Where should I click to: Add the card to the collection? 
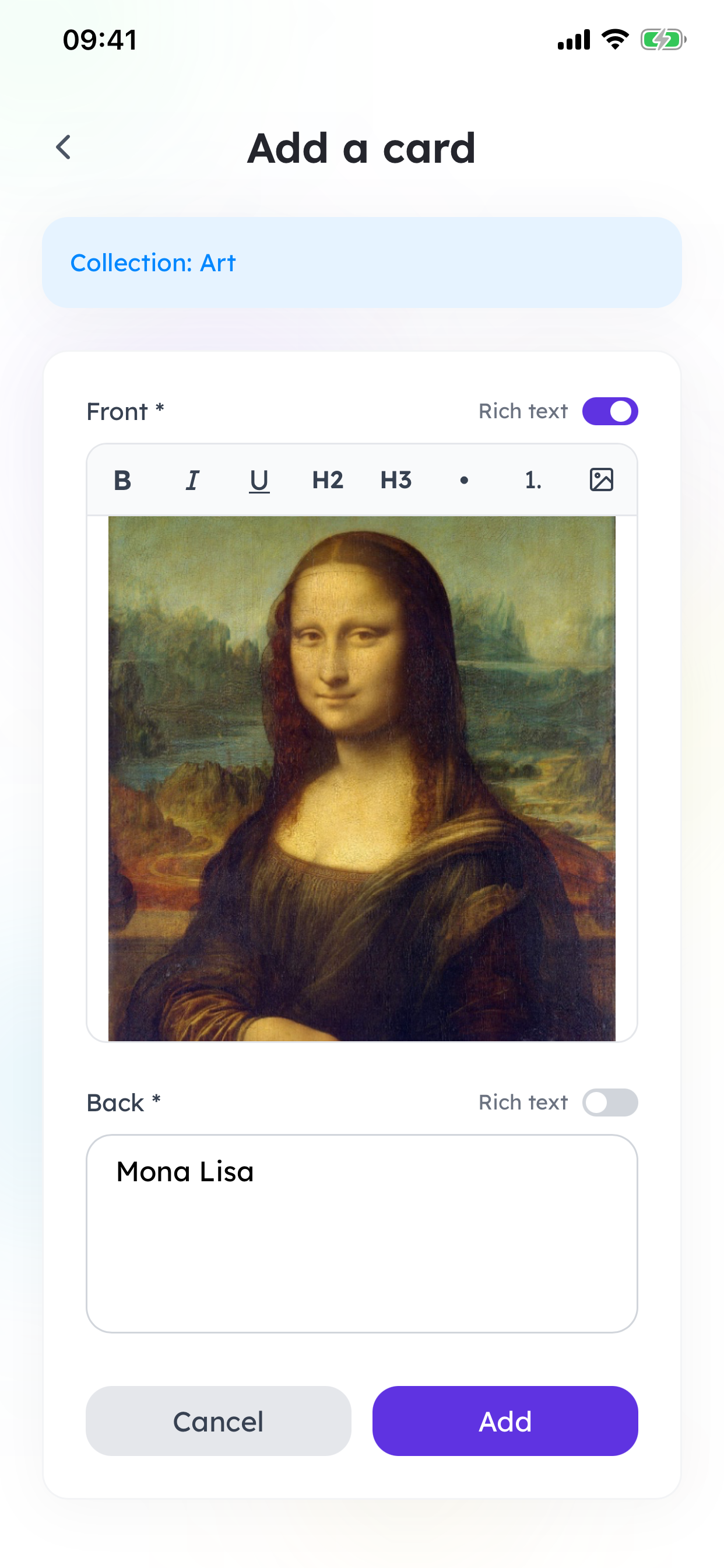coord(504,1422)
